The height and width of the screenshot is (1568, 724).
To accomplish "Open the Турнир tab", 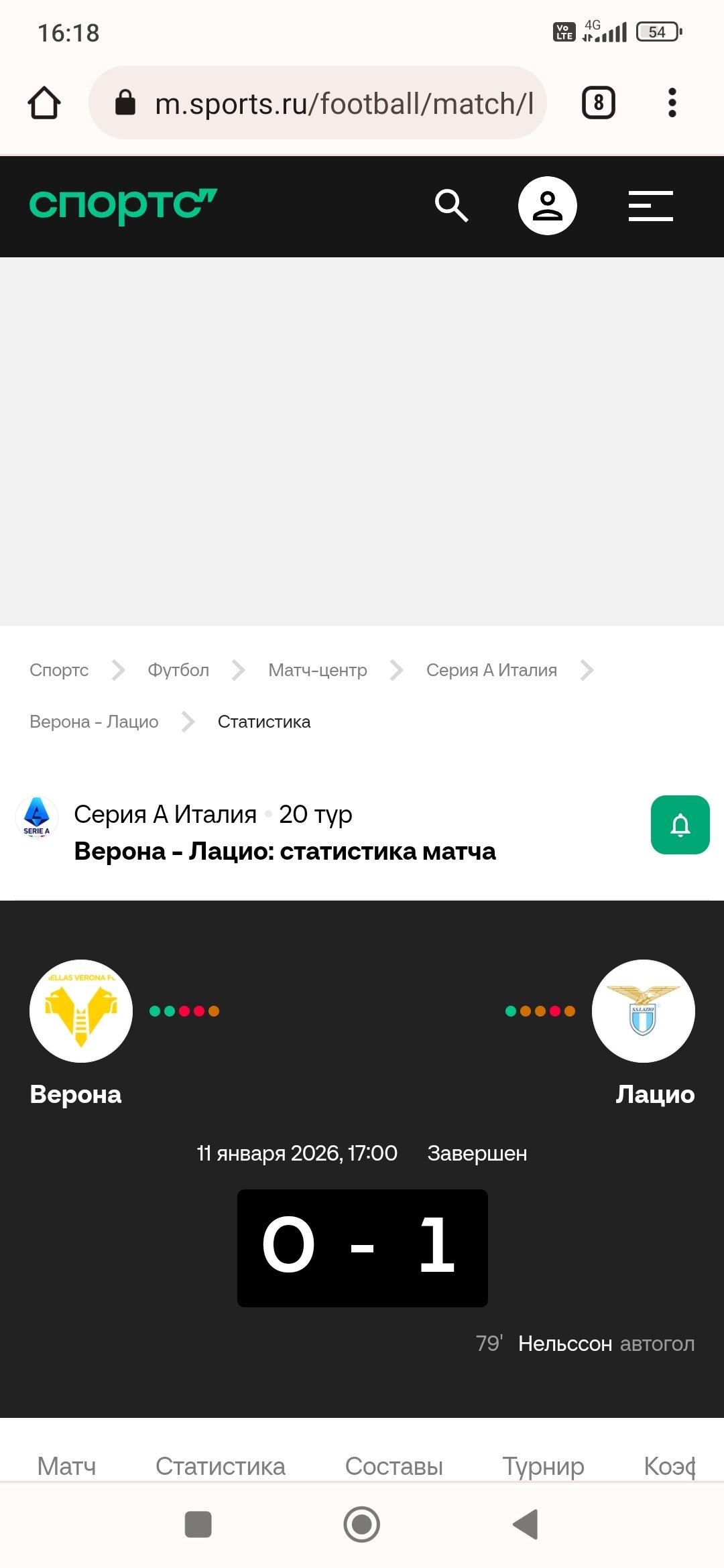I will (543, 1466).
